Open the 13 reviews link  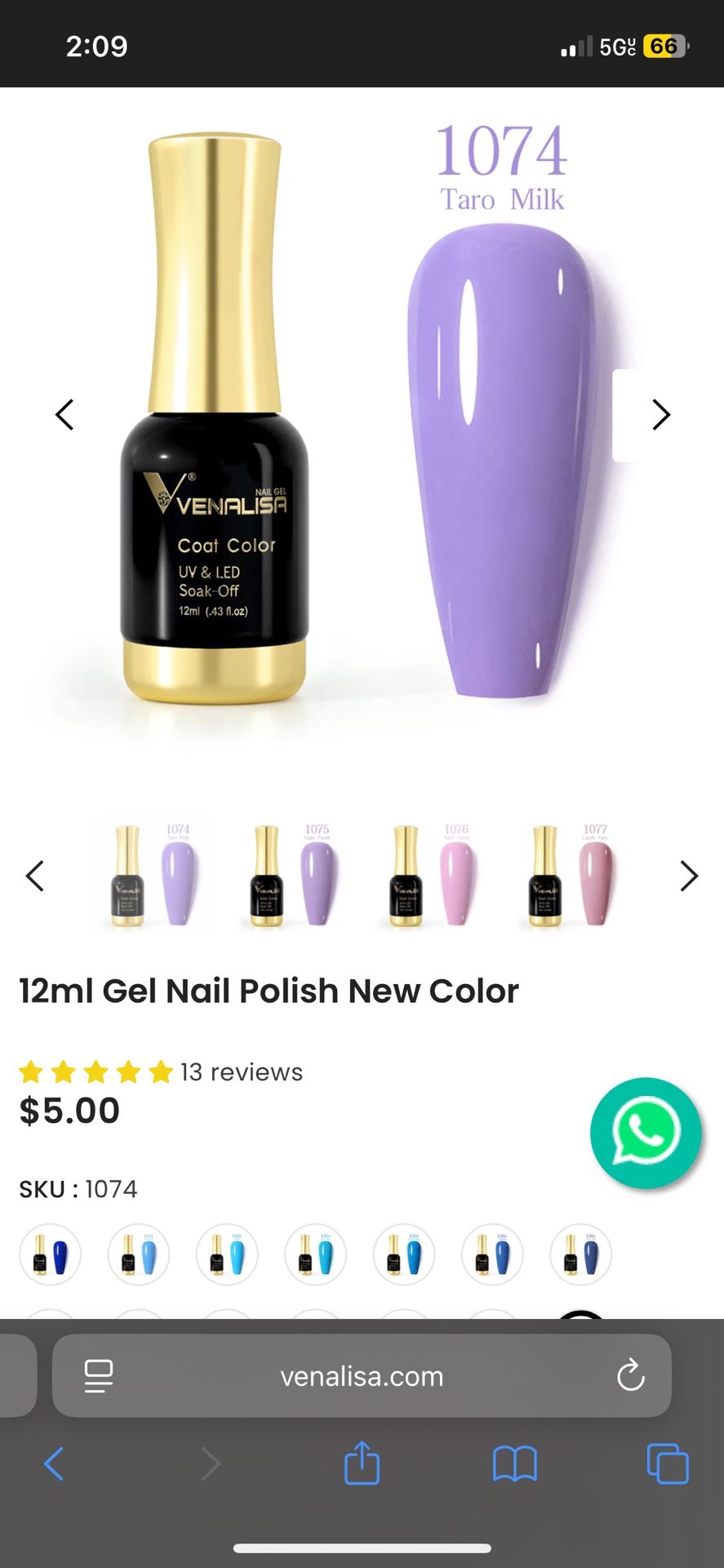click(x=241, y=1071)
